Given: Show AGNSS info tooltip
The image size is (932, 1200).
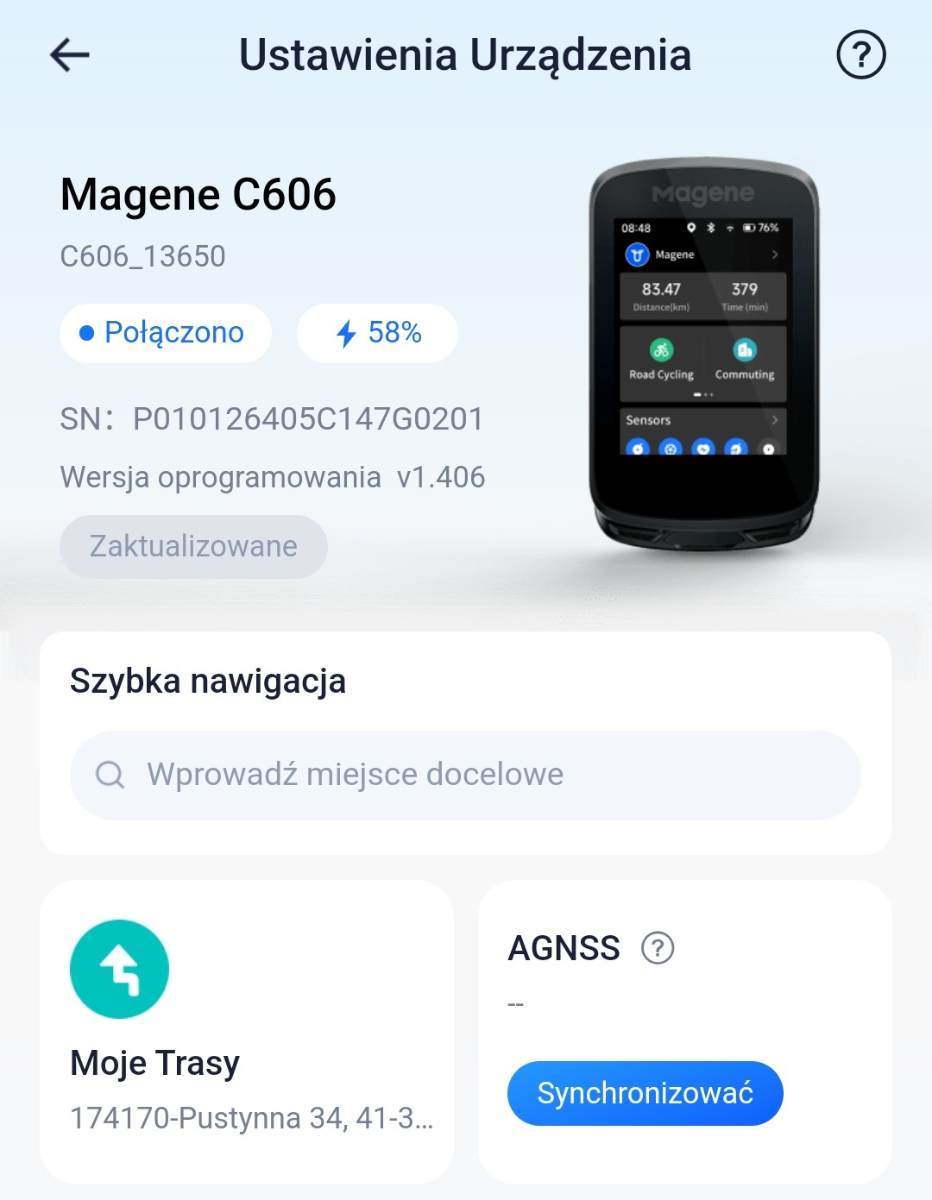Looking at the screenshot, I should [x=657, y=948].
